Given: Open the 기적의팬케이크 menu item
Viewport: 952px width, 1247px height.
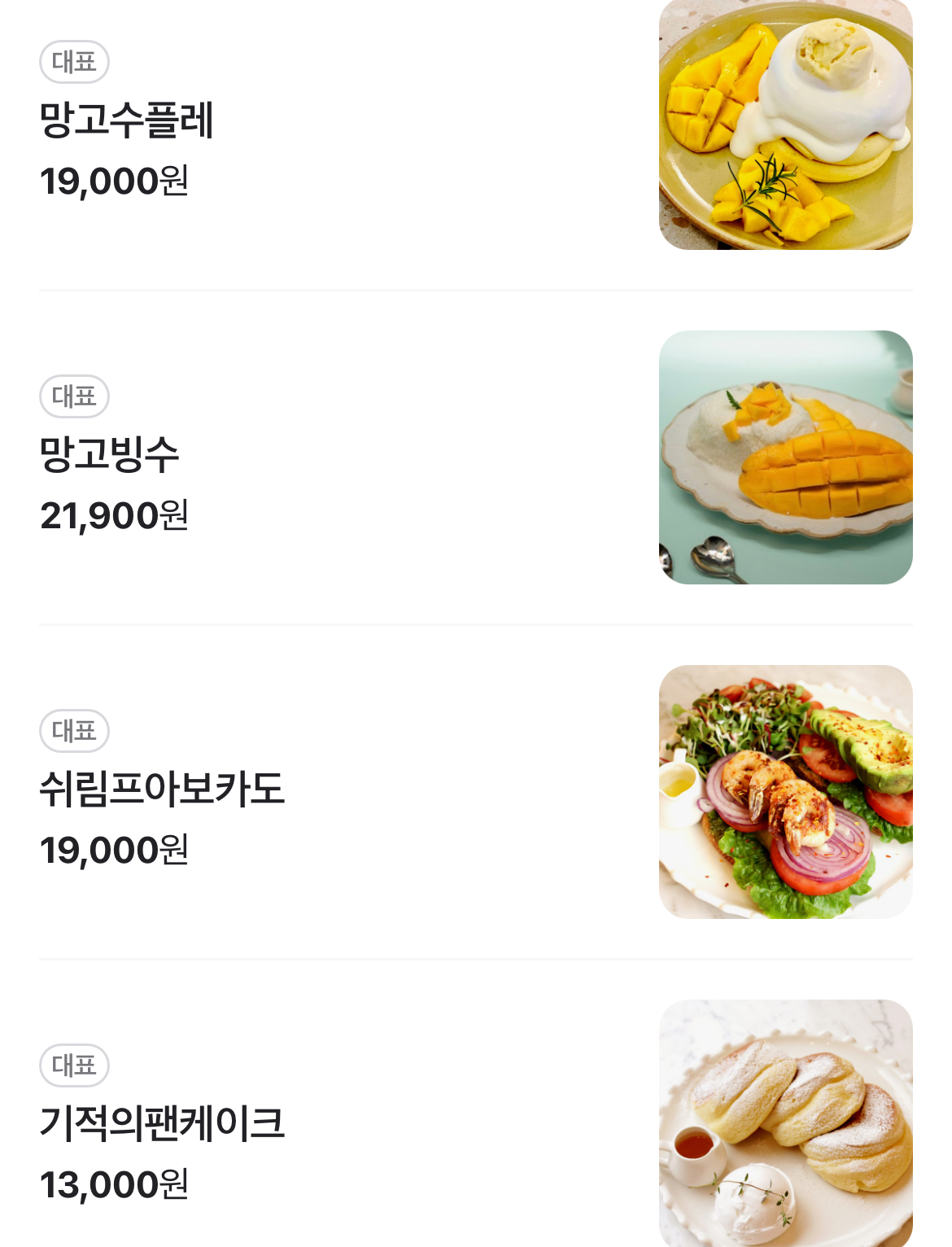Looking at the screenshot, I should [162, 1123].
